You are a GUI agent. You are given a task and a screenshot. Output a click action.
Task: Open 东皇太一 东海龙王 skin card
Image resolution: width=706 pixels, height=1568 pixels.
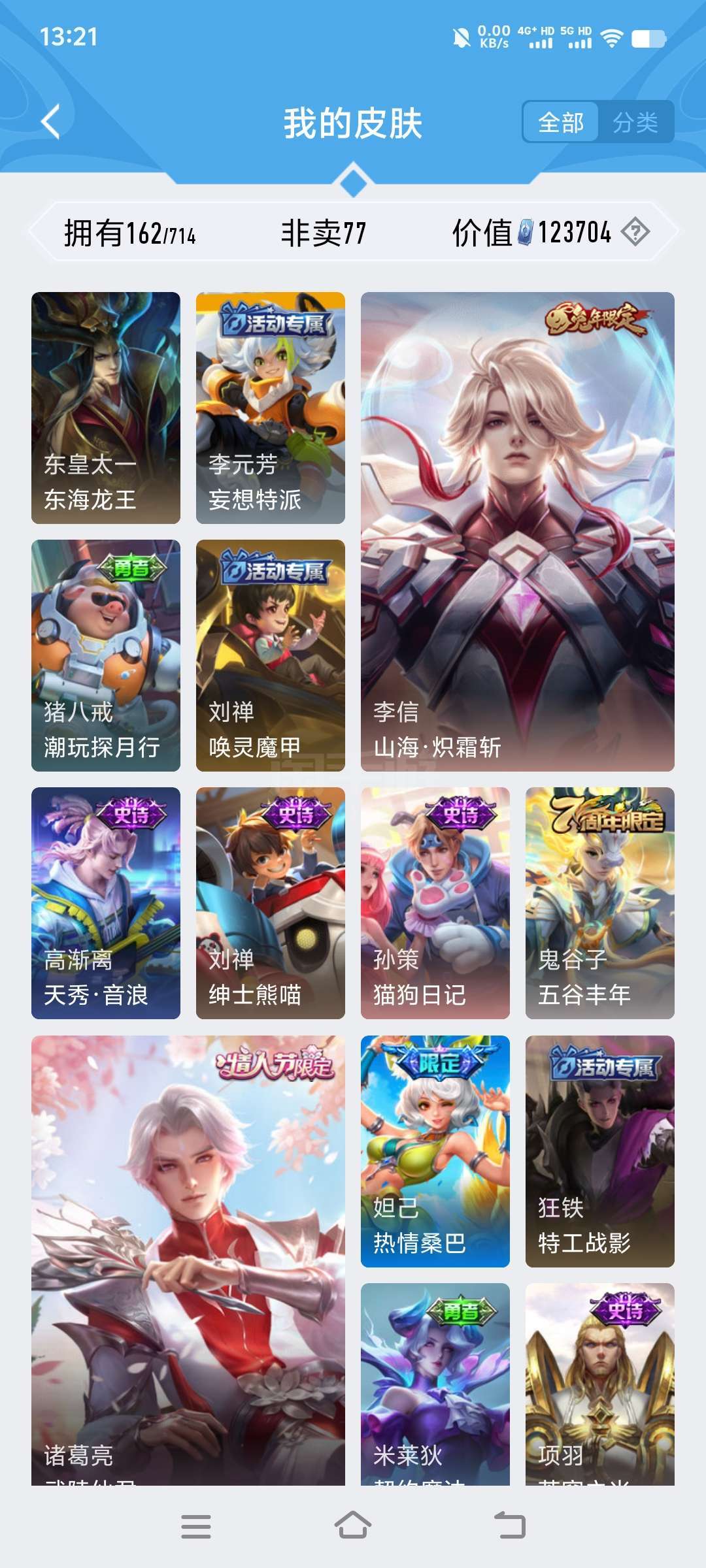coord(106,408)
